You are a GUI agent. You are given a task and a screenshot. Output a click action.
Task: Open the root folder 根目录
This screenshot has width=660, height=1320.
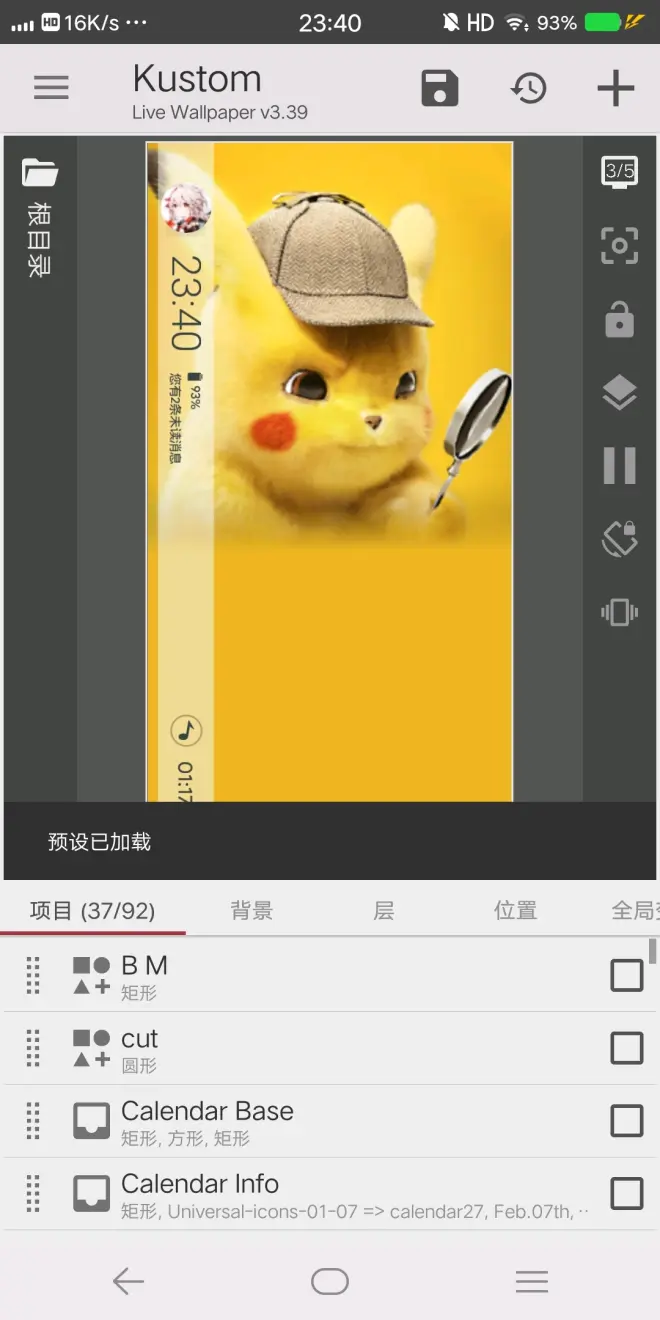pos(40,215)
